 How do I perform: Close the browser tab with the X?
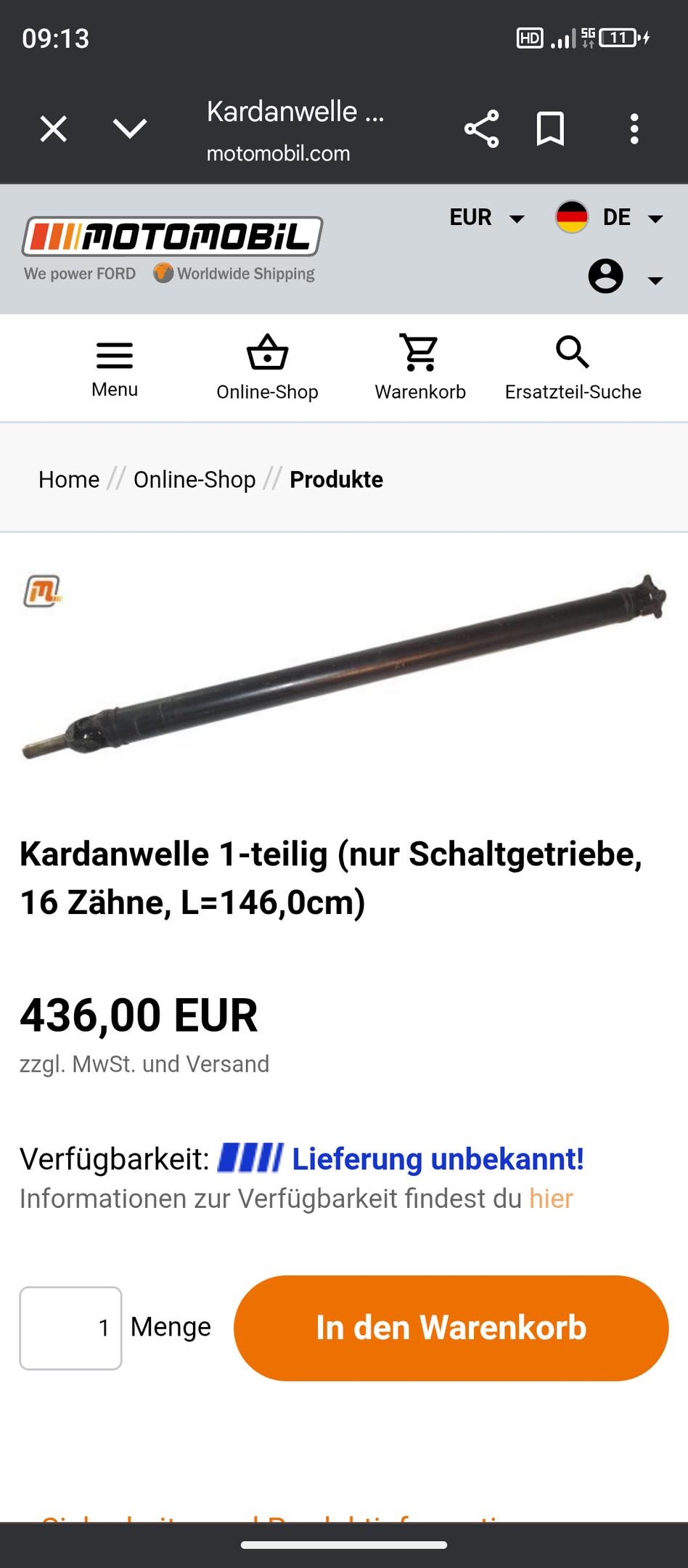[x=54, y=129]
